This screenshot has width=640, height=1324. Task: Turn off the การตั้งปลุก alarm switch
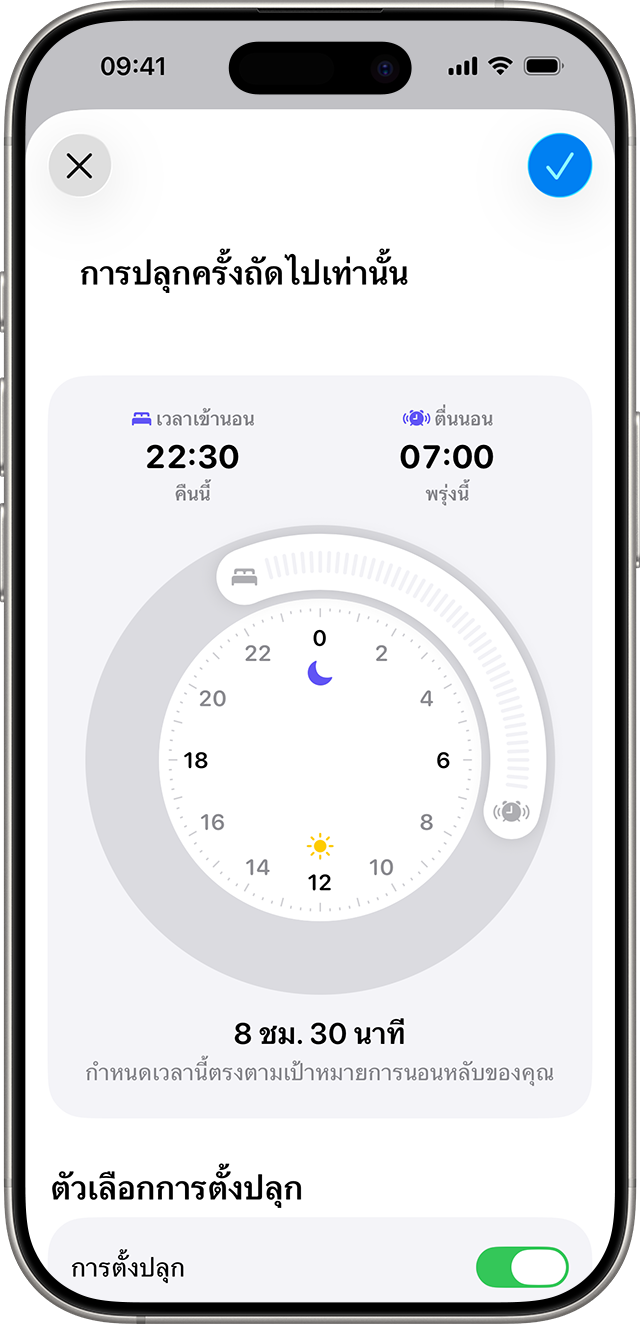[x=522, y=1267]
